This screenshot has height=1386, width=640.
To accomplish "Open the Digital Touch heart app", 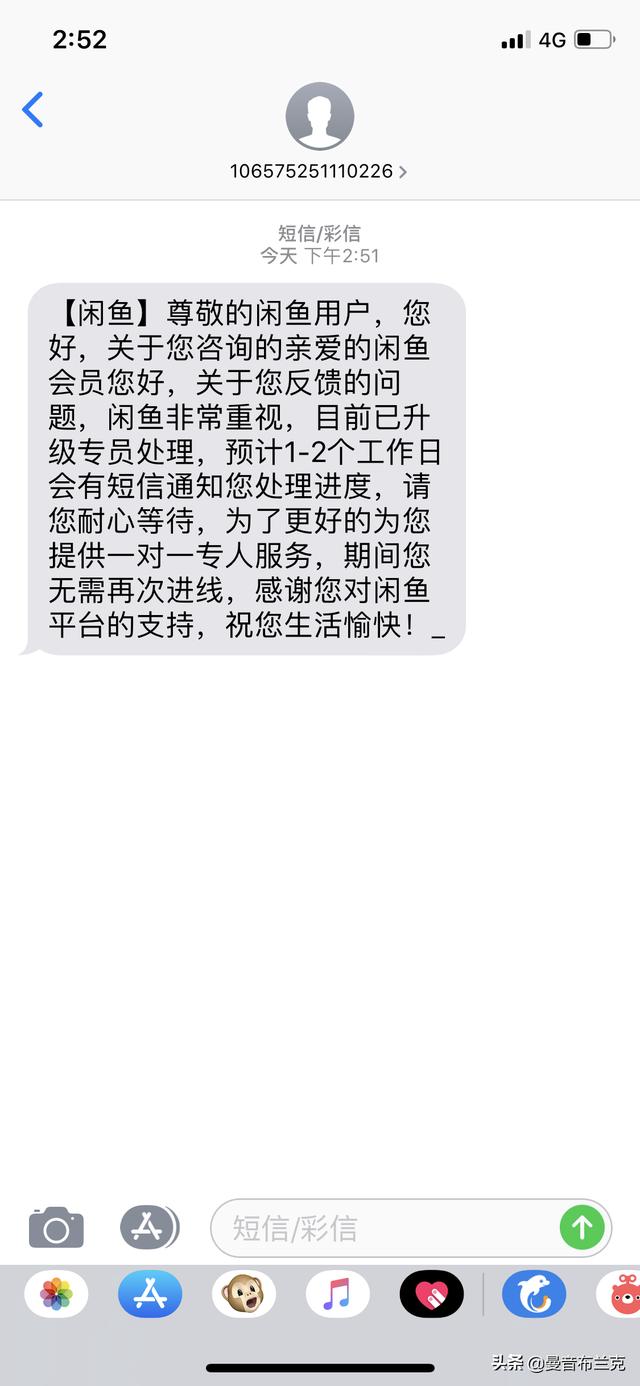I will [432, 1294].
